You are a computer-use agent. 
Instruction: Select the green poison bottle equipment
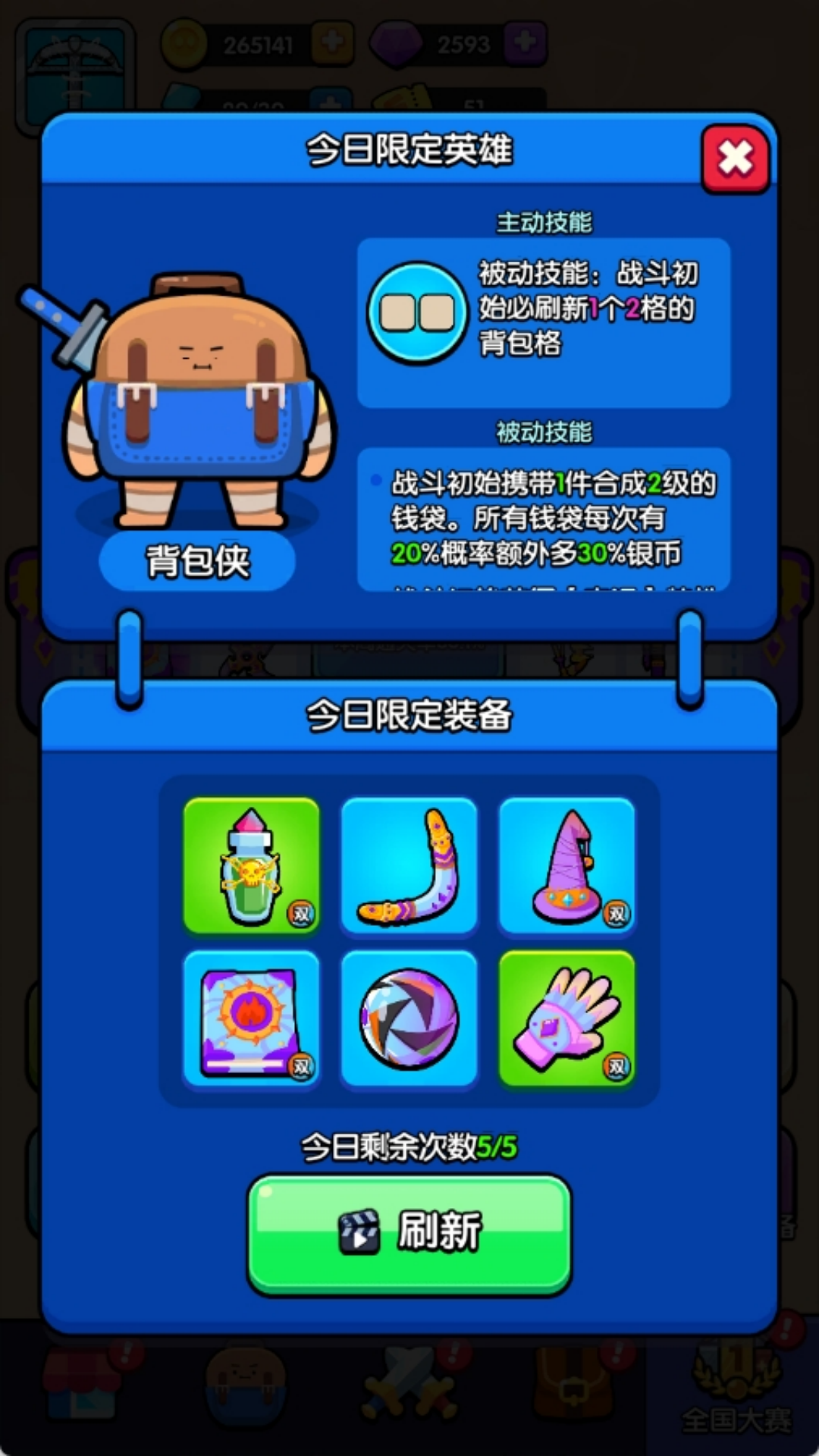tap(251, 864)
